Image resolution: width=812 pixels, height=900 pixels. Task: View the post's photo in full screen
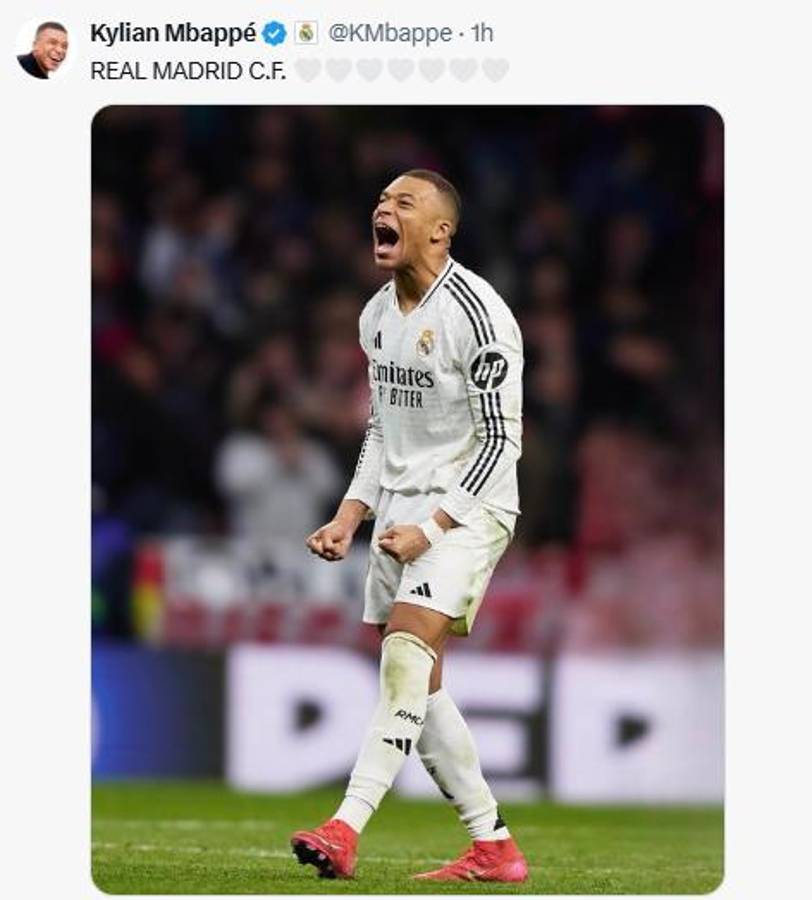coord(407,500)
